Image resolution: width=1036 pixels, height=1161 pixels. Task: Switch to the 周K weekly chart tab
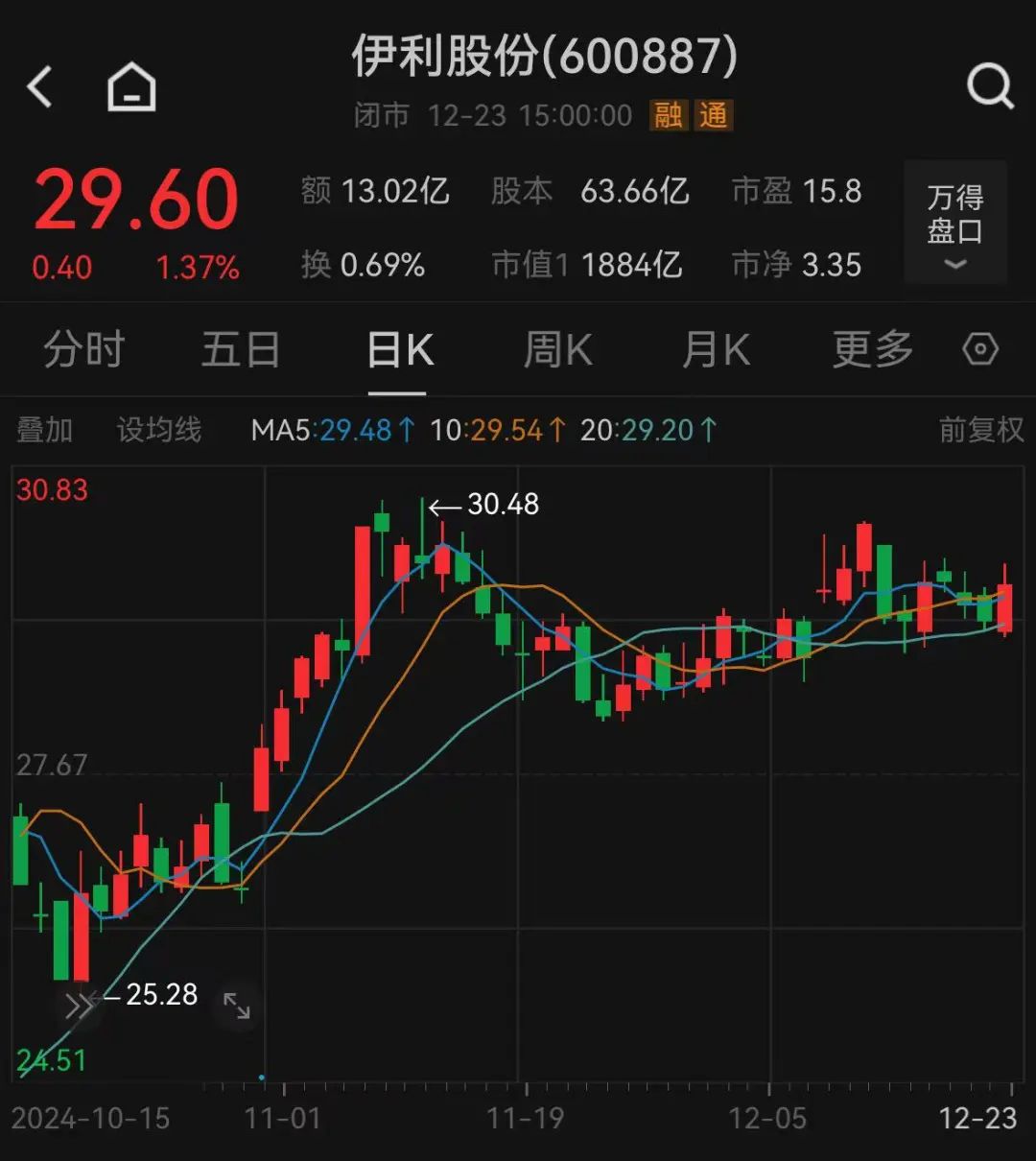coord(556,349)
